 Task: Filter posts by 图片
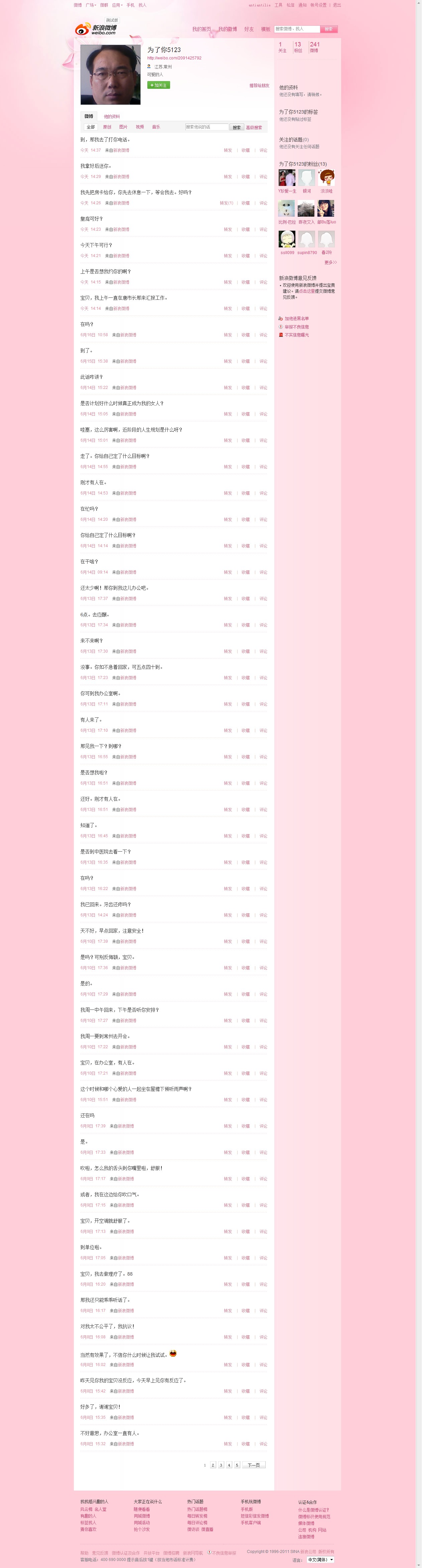[x=124, y=127]
